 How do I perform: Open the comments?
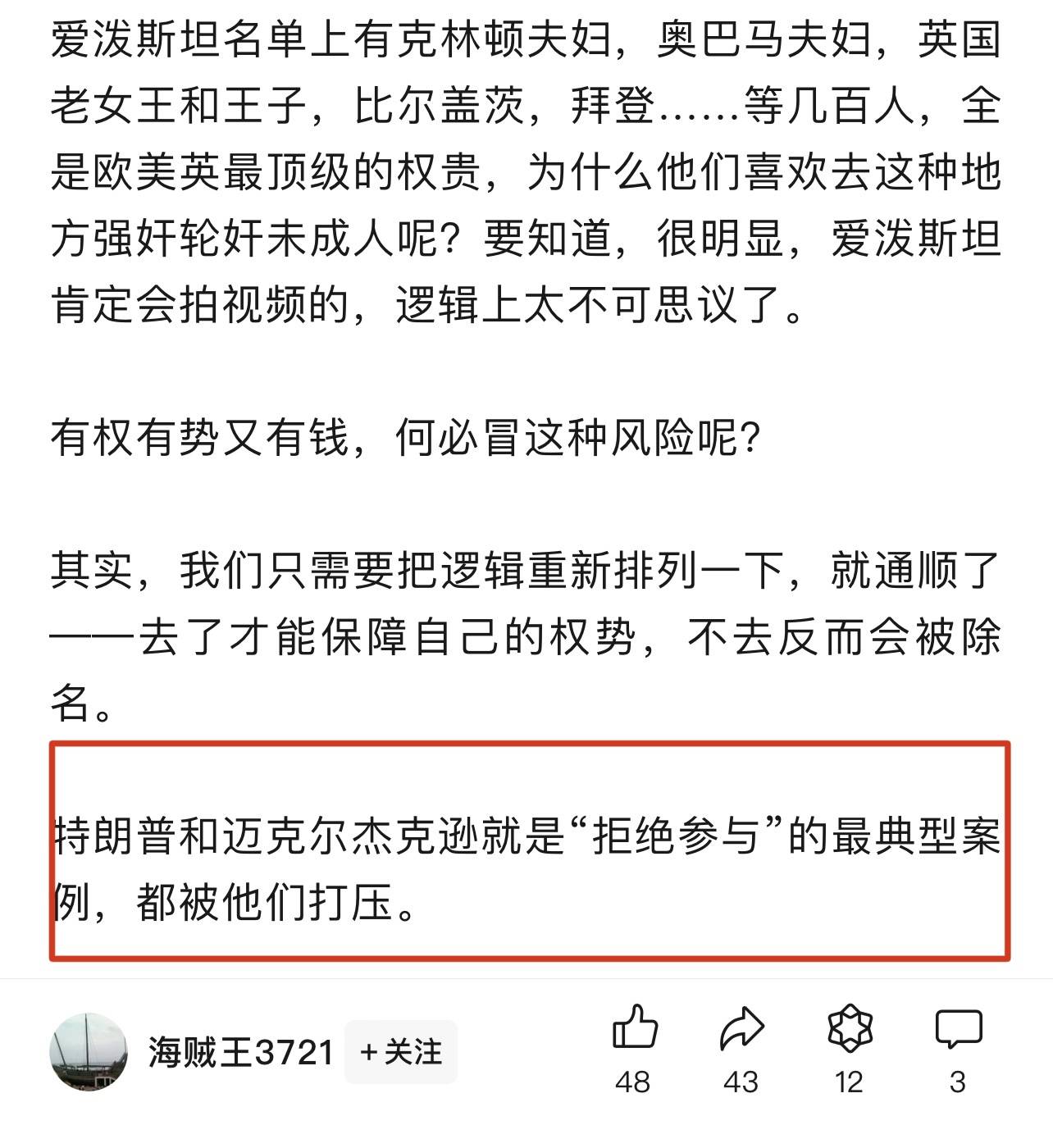pos(958,1028)
